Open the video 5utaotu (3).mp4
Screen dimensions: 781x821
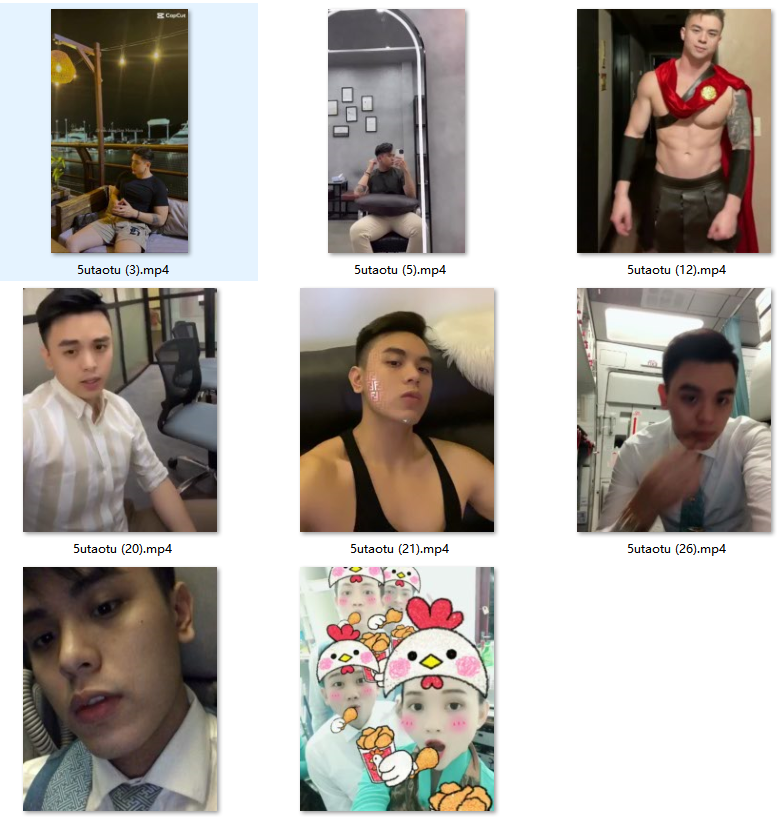(119, 131)
